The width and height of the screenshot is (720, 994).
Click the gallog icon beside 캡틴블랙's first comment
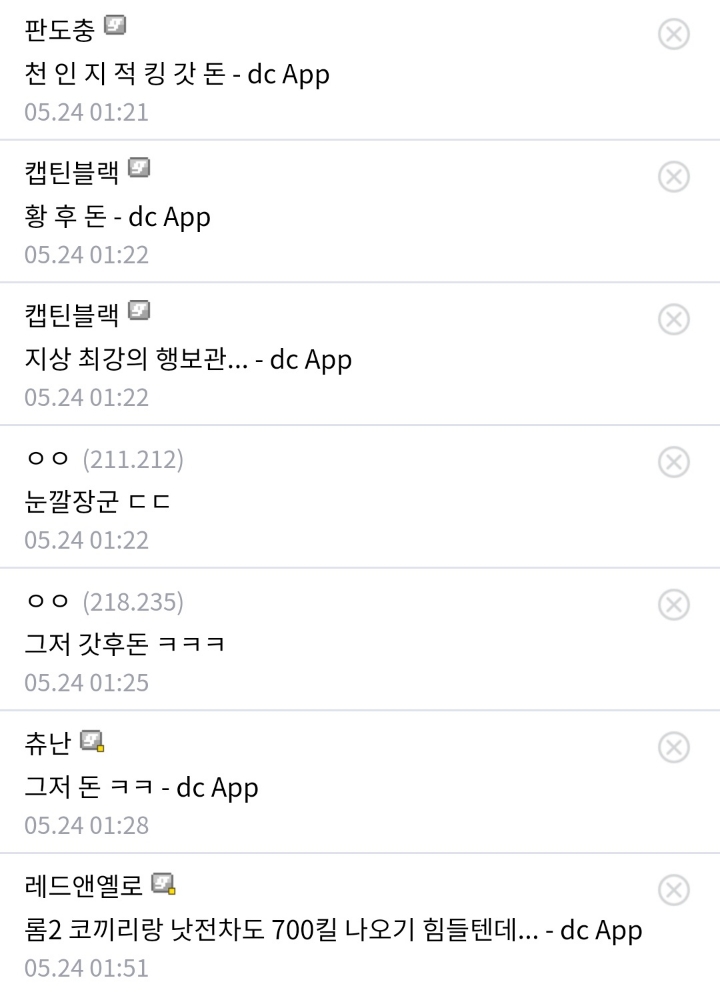click(x=139, y=168)
